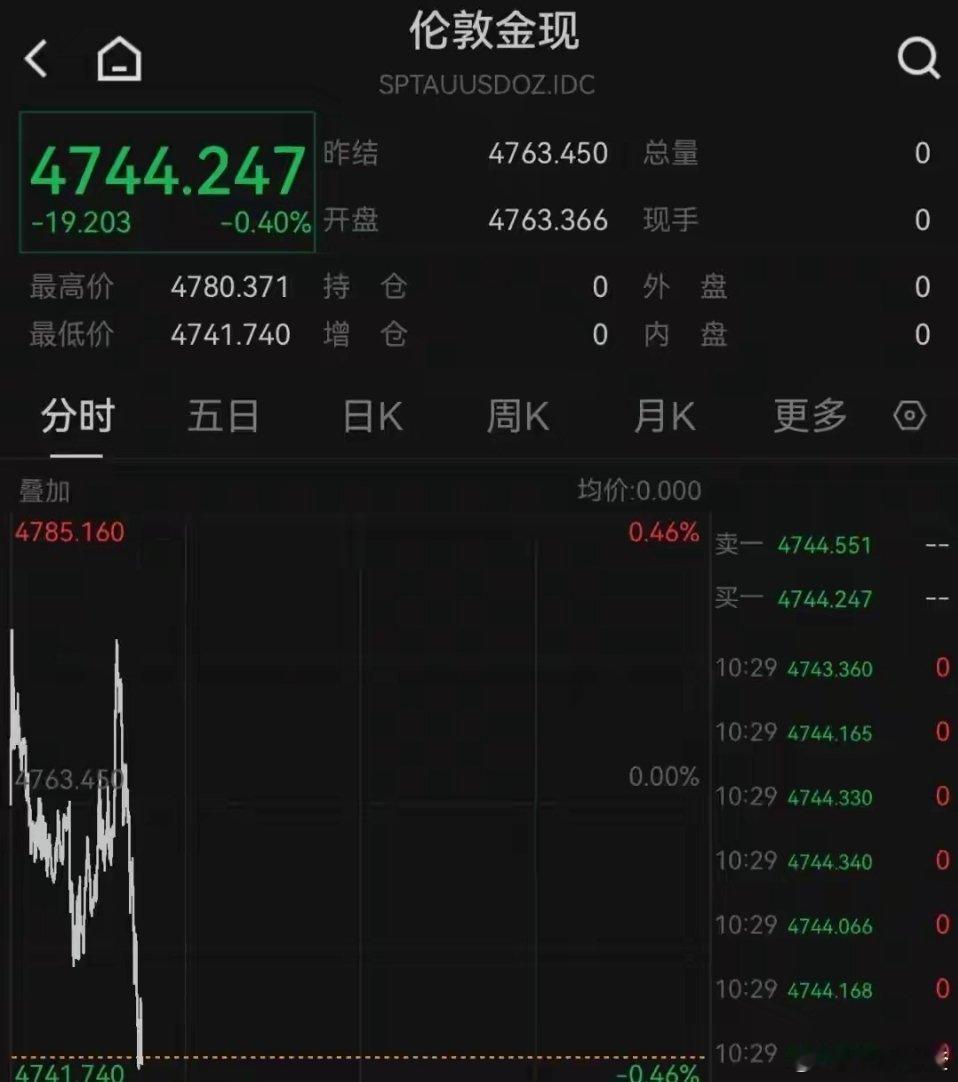Tap the 均价:0.000 average price label

(640, 491)
